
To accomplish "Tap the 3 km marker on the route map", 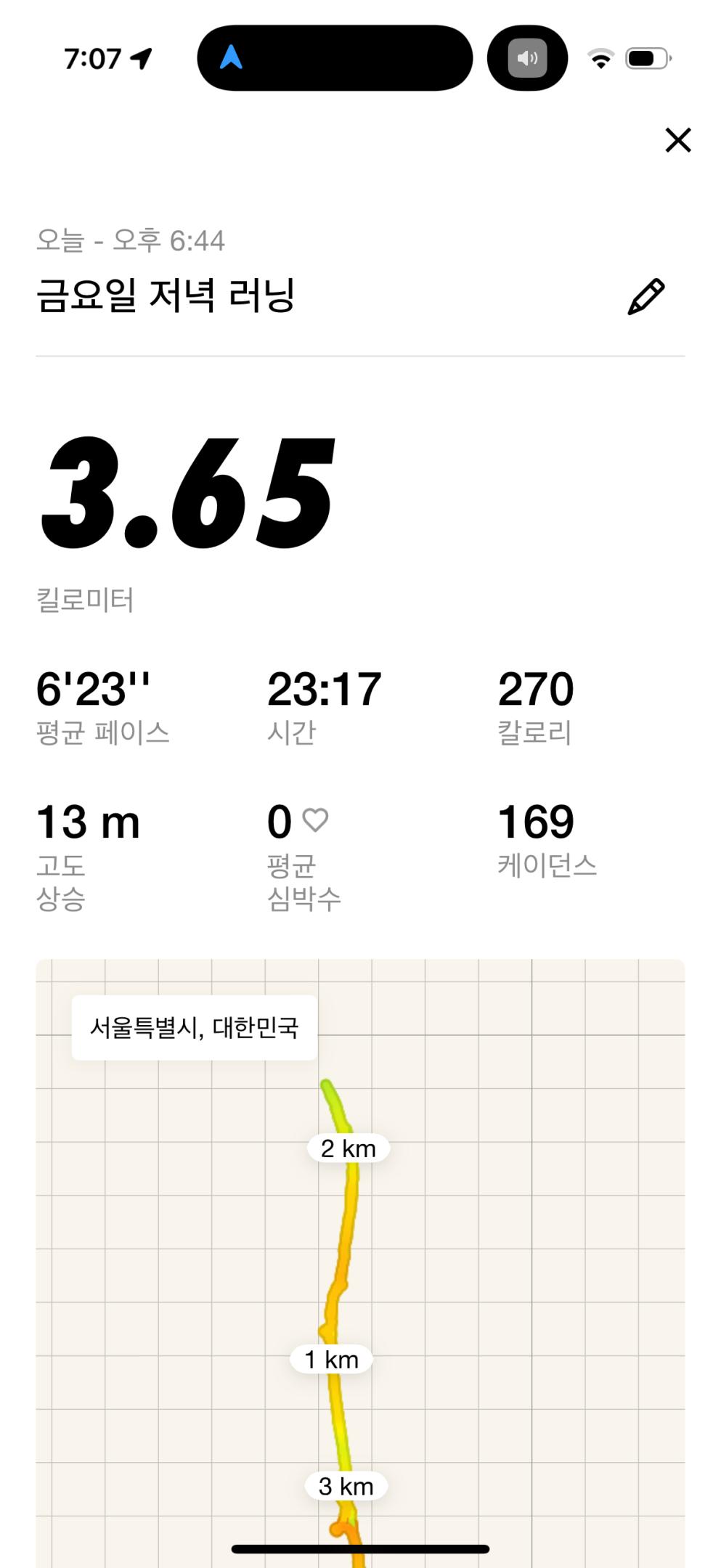I will pos(347,1486).
